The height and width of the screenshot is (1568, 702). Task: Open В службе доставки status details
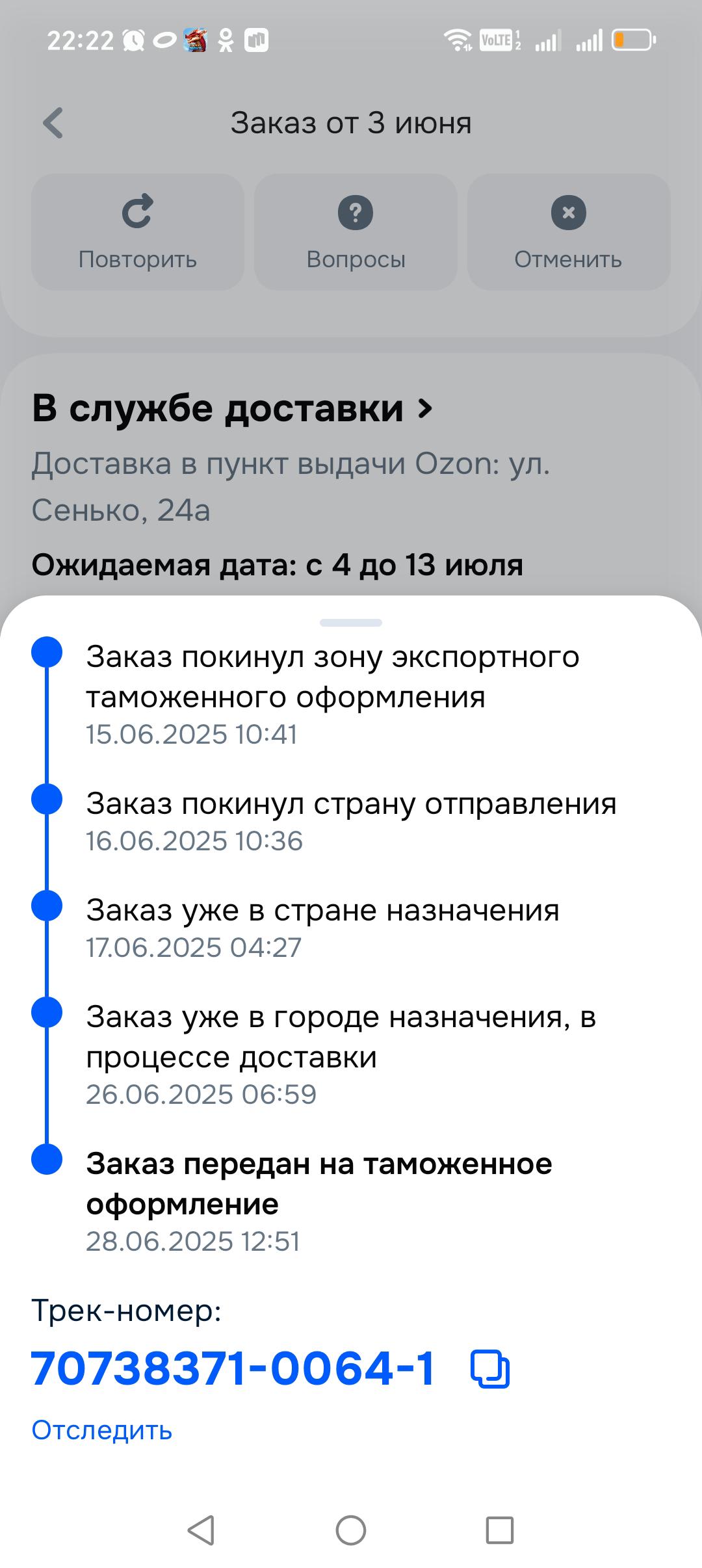pyautogui.click(x=233, y=409)
